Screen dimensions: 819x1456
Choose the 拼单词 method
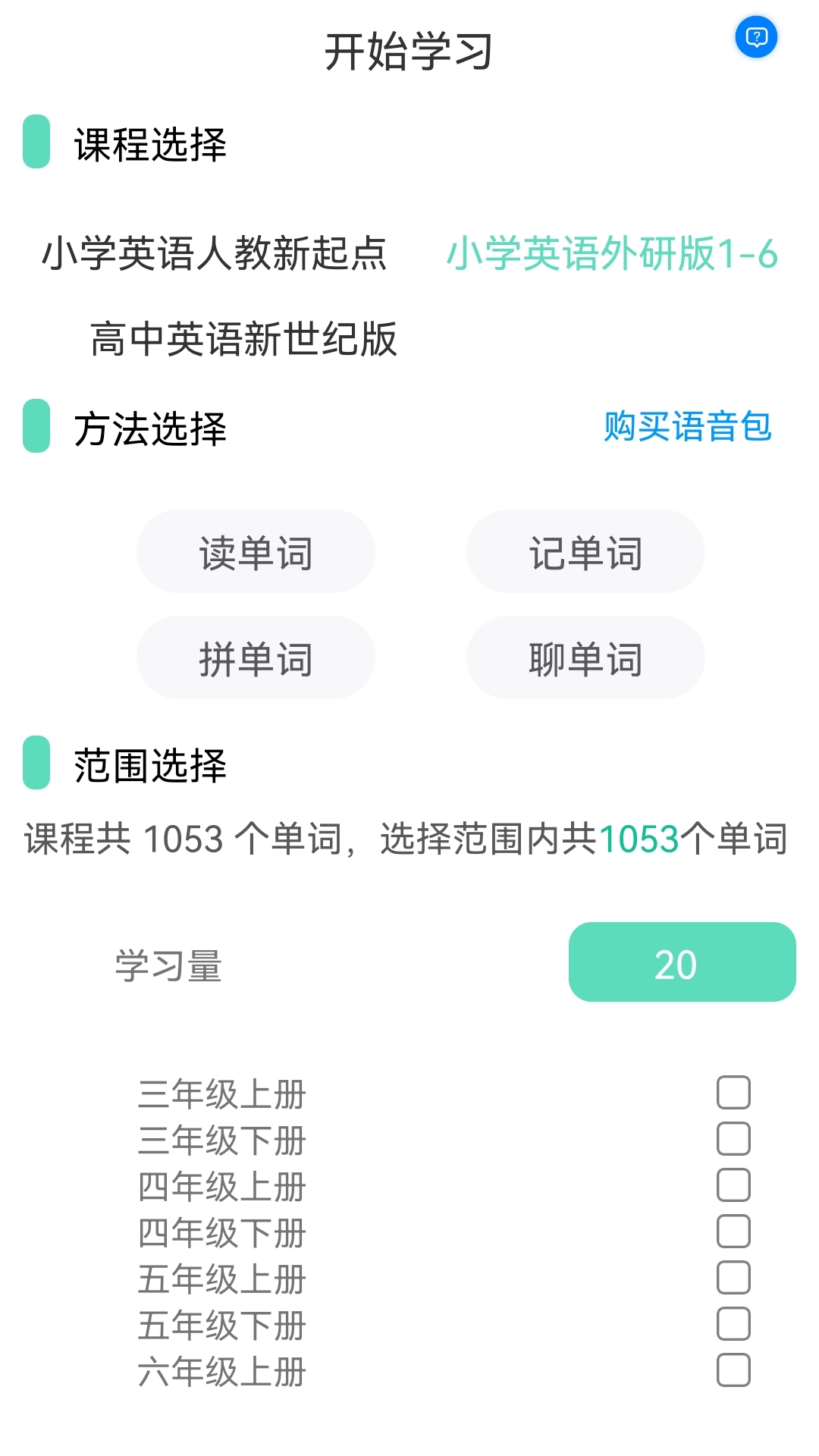(x=256, y=660)
